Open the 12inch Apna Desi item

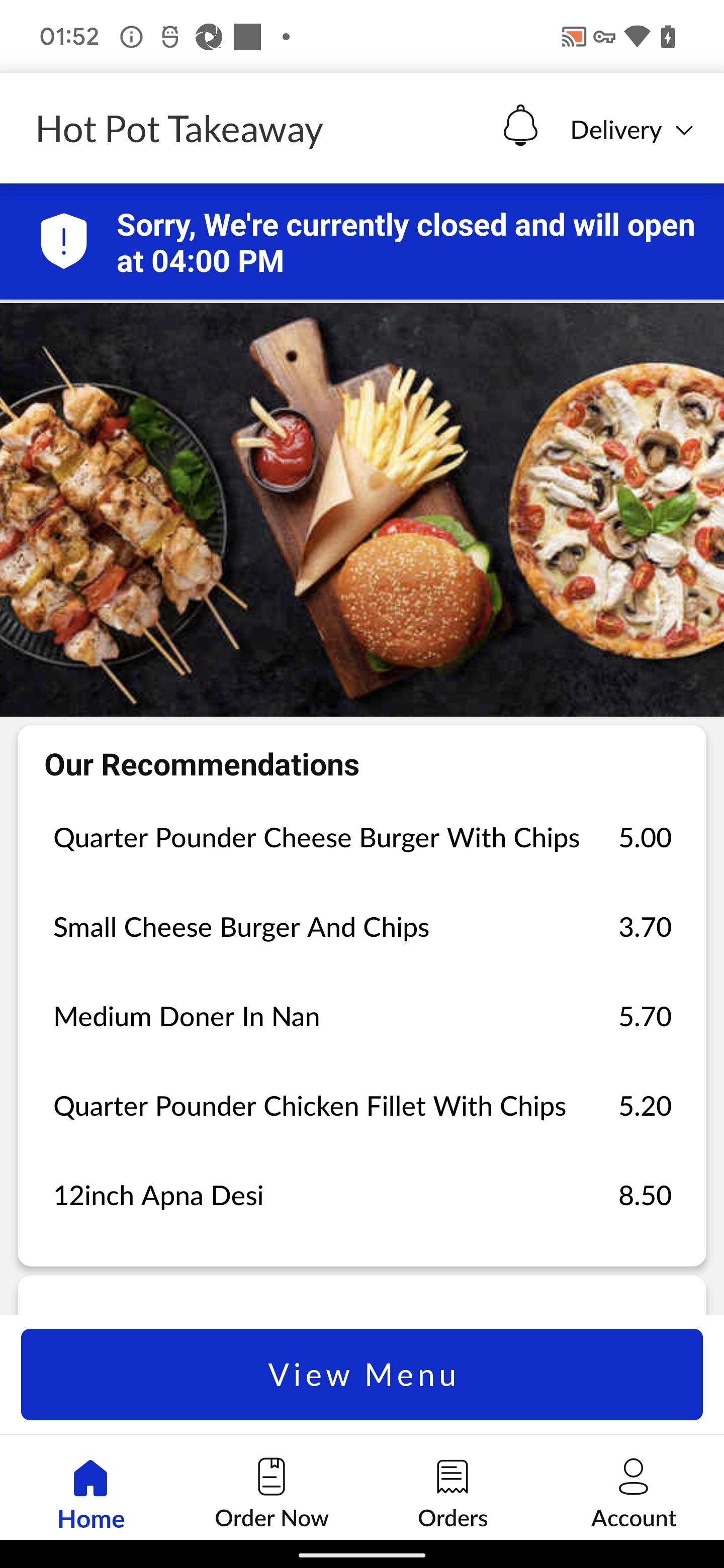click(x=361, y=1196)
